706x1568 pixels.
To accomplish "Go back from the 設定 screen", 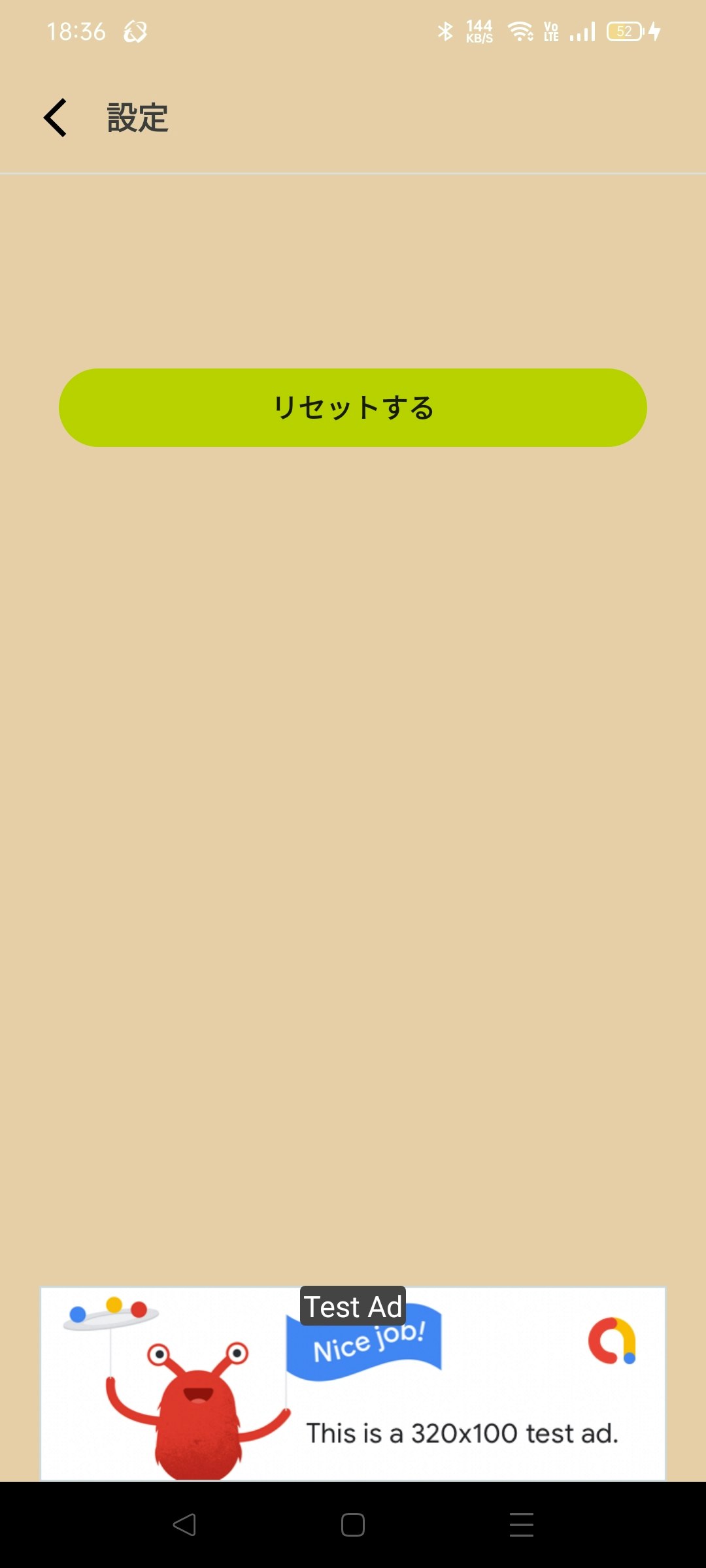I will [56, 118].
